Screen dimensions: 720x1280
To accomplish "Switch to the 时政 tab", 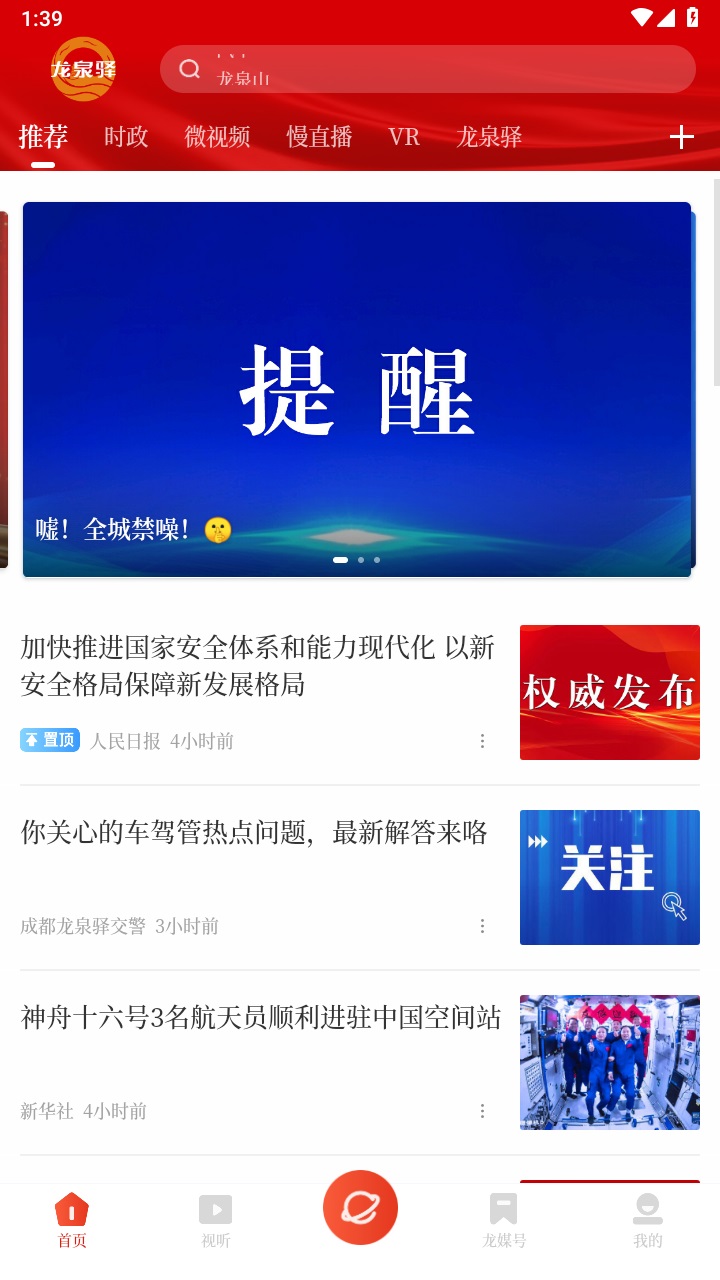I will pyautogui.click(x=125, y=137).
